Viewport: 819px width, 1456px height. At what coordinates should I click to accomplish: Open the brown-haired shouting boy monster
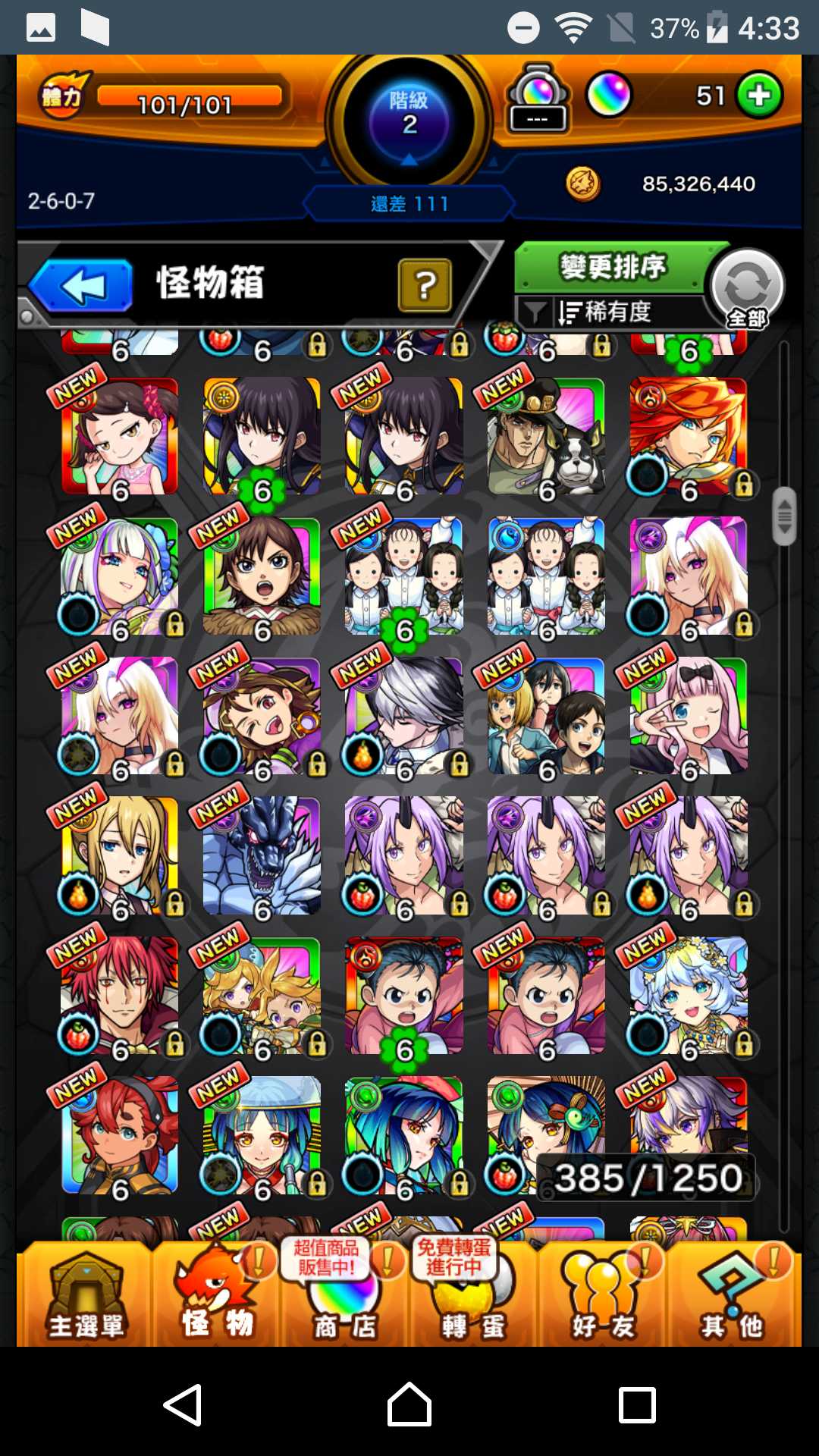tap(262, 576)
